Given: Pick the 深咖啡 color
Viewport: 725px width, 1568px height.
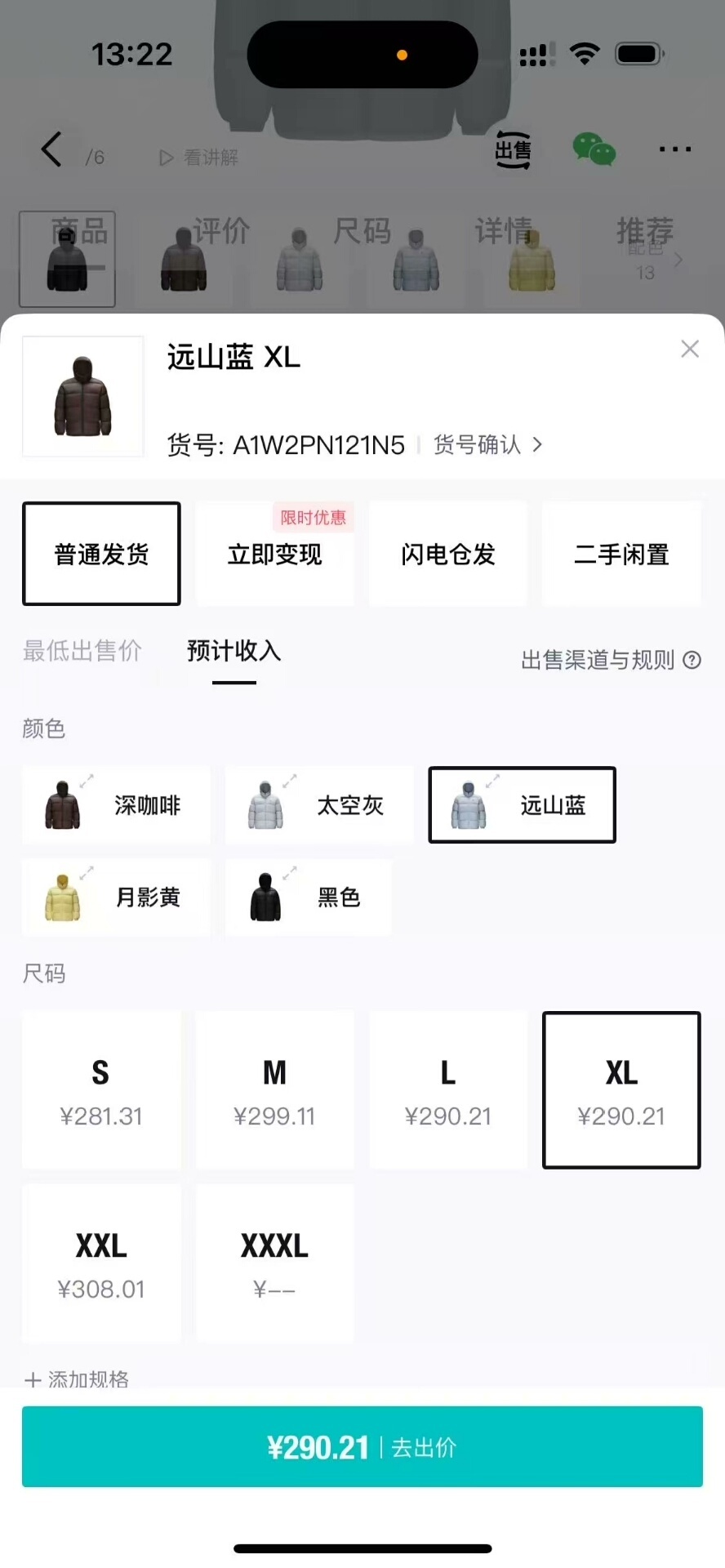Looking at the screenshot, I should 116,805.
